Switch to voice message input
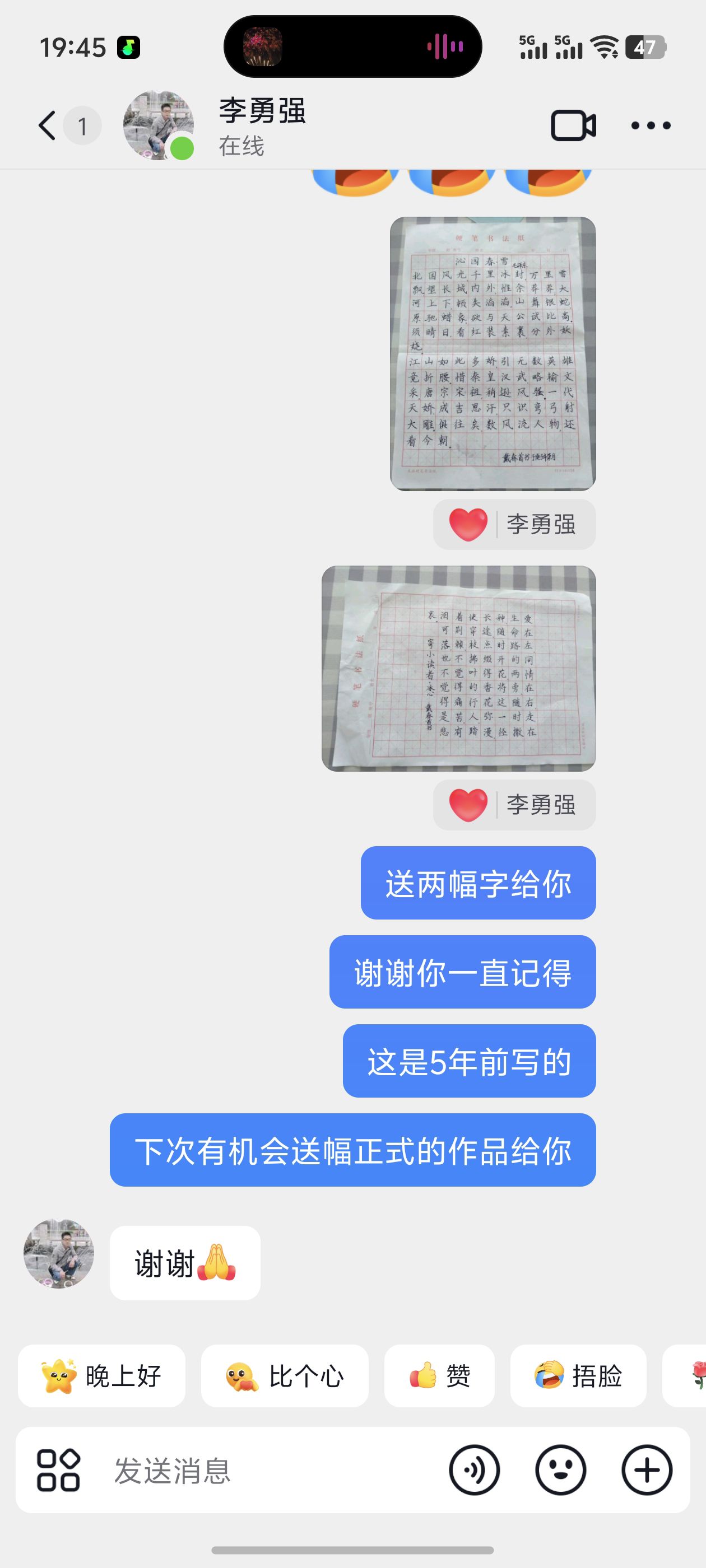 tap(475, 1471)
